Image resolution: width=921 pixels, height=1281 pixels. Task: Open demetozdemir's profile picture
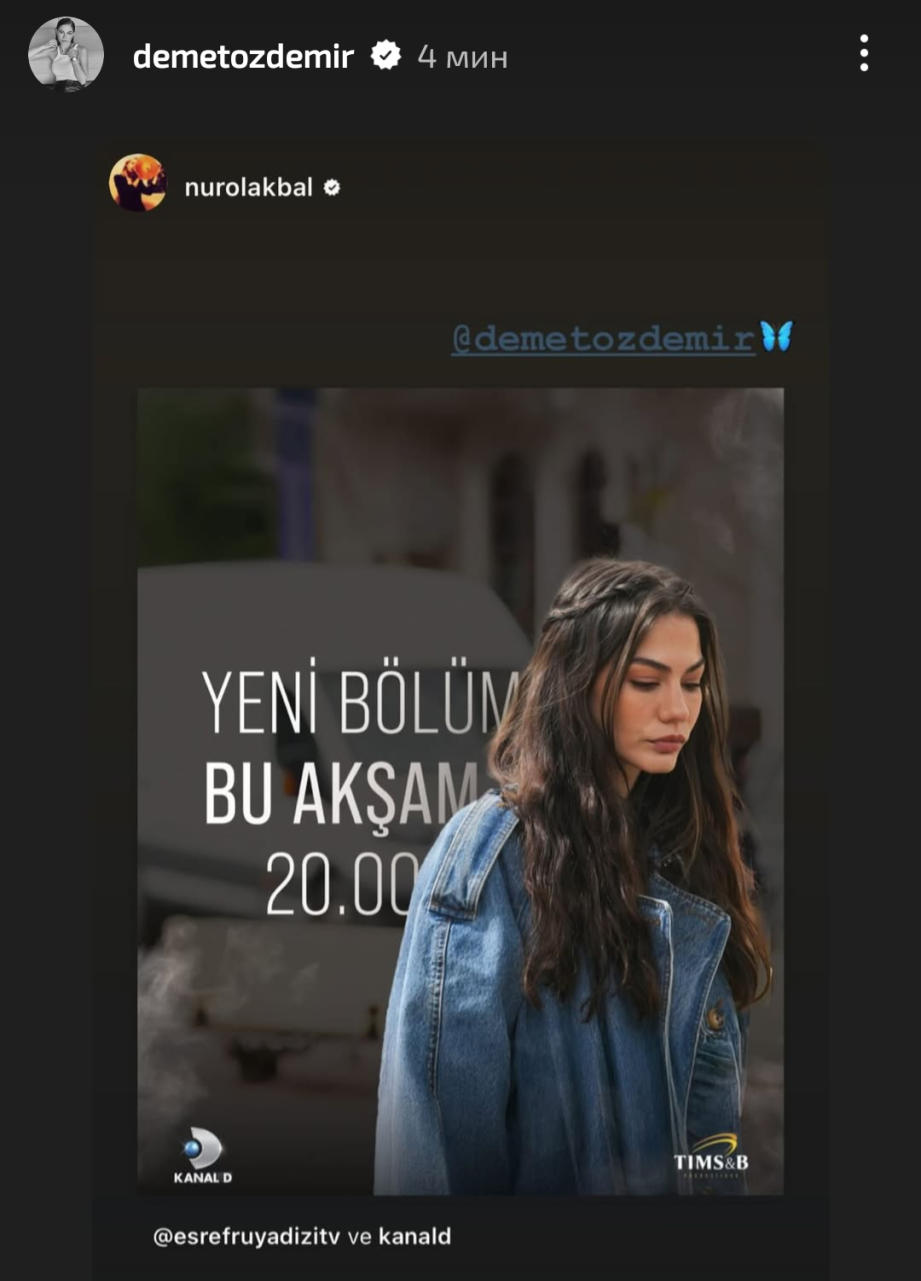pos(66,54)
